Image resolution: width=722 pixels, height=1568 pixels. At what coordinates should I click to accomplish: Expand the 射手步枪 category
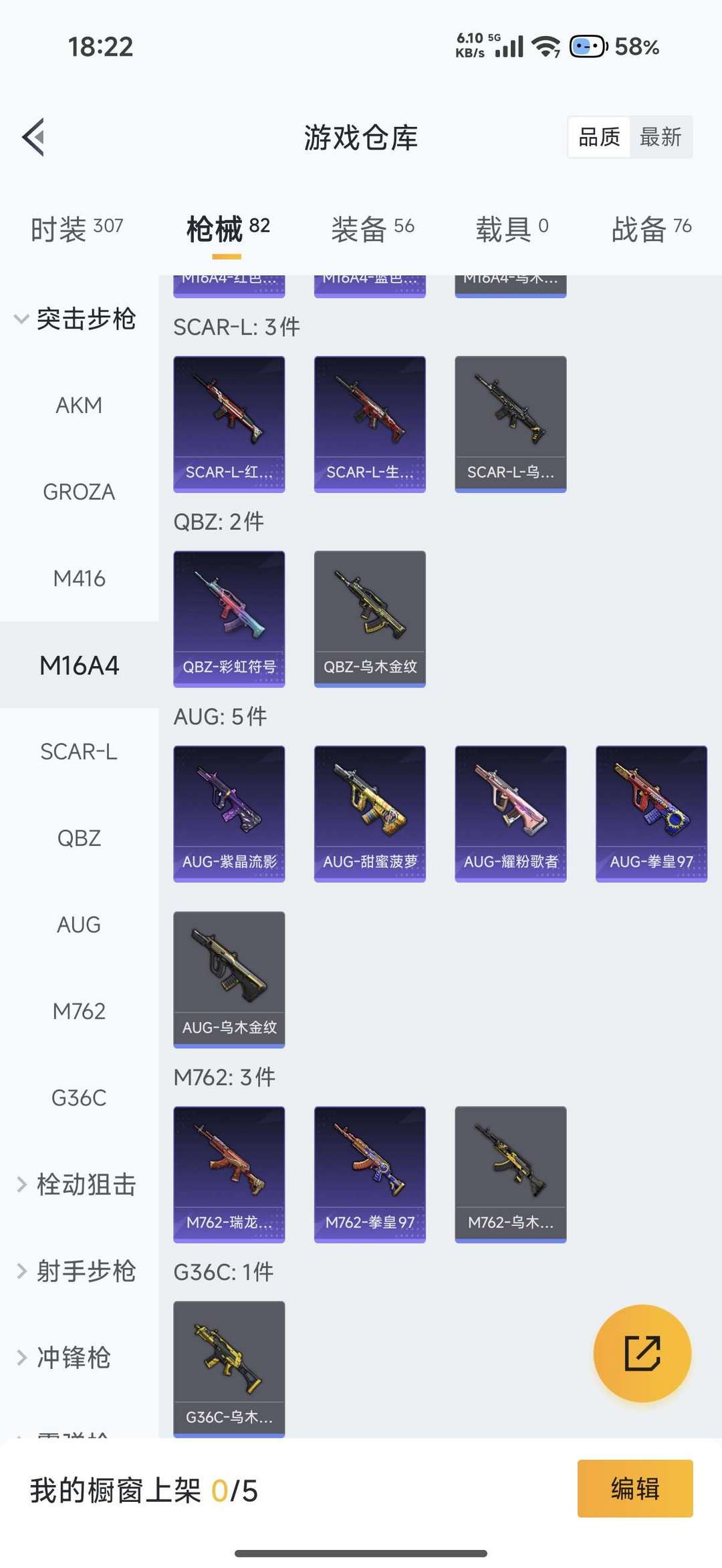pos(76,1271)
